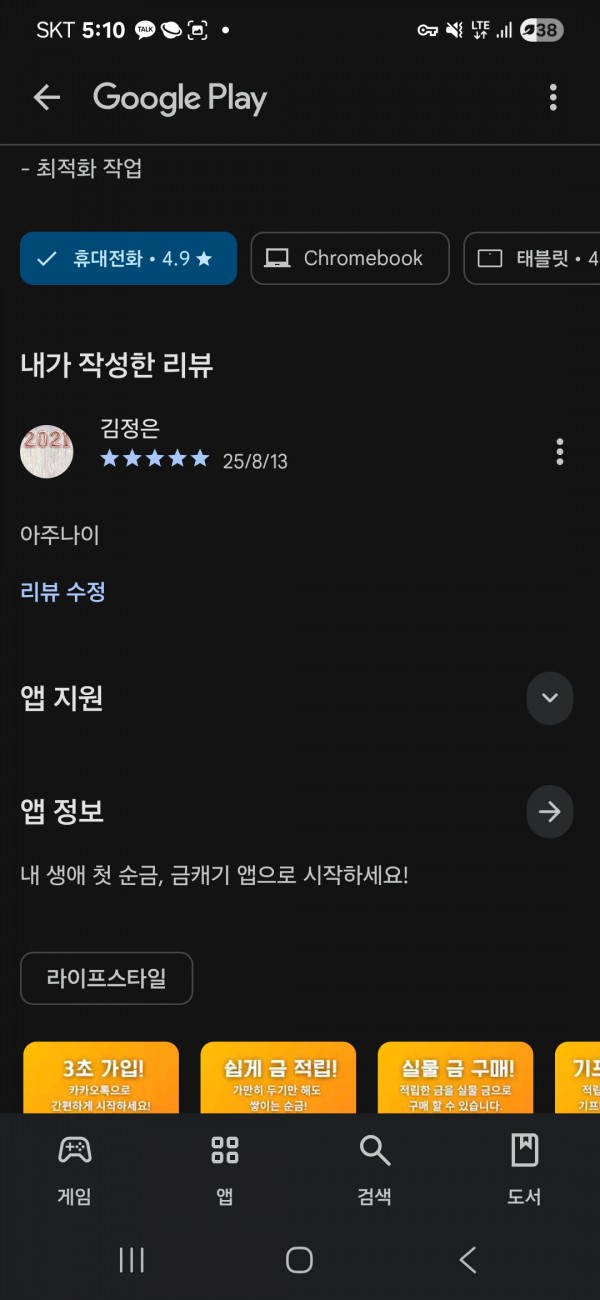The height and width of the screenshot is (1300, 600).
Task: Open the system recent apps button
Action: 132,1260
